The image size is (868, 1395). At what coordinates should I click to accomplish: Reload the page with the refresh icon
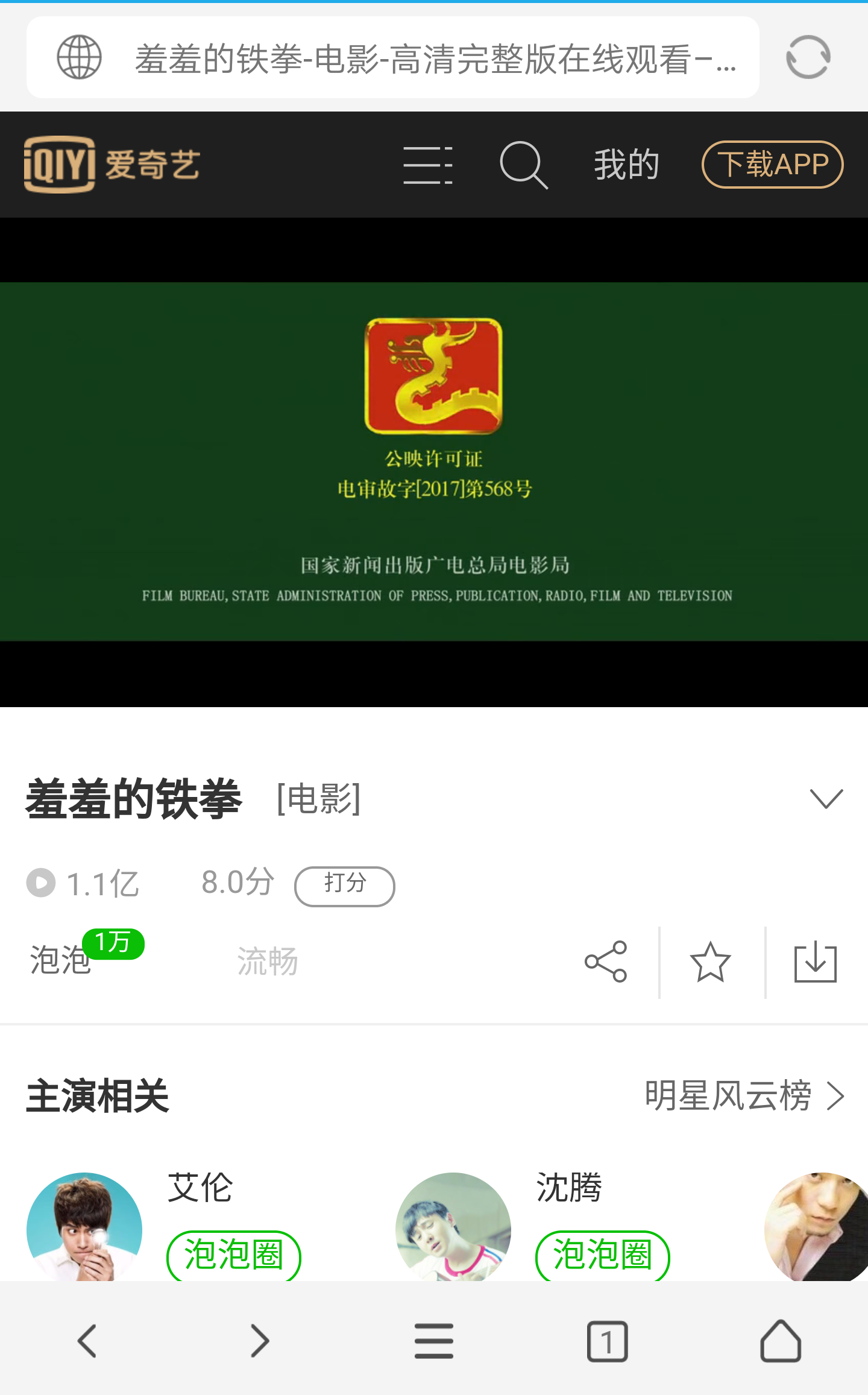(x=808, y=58)
